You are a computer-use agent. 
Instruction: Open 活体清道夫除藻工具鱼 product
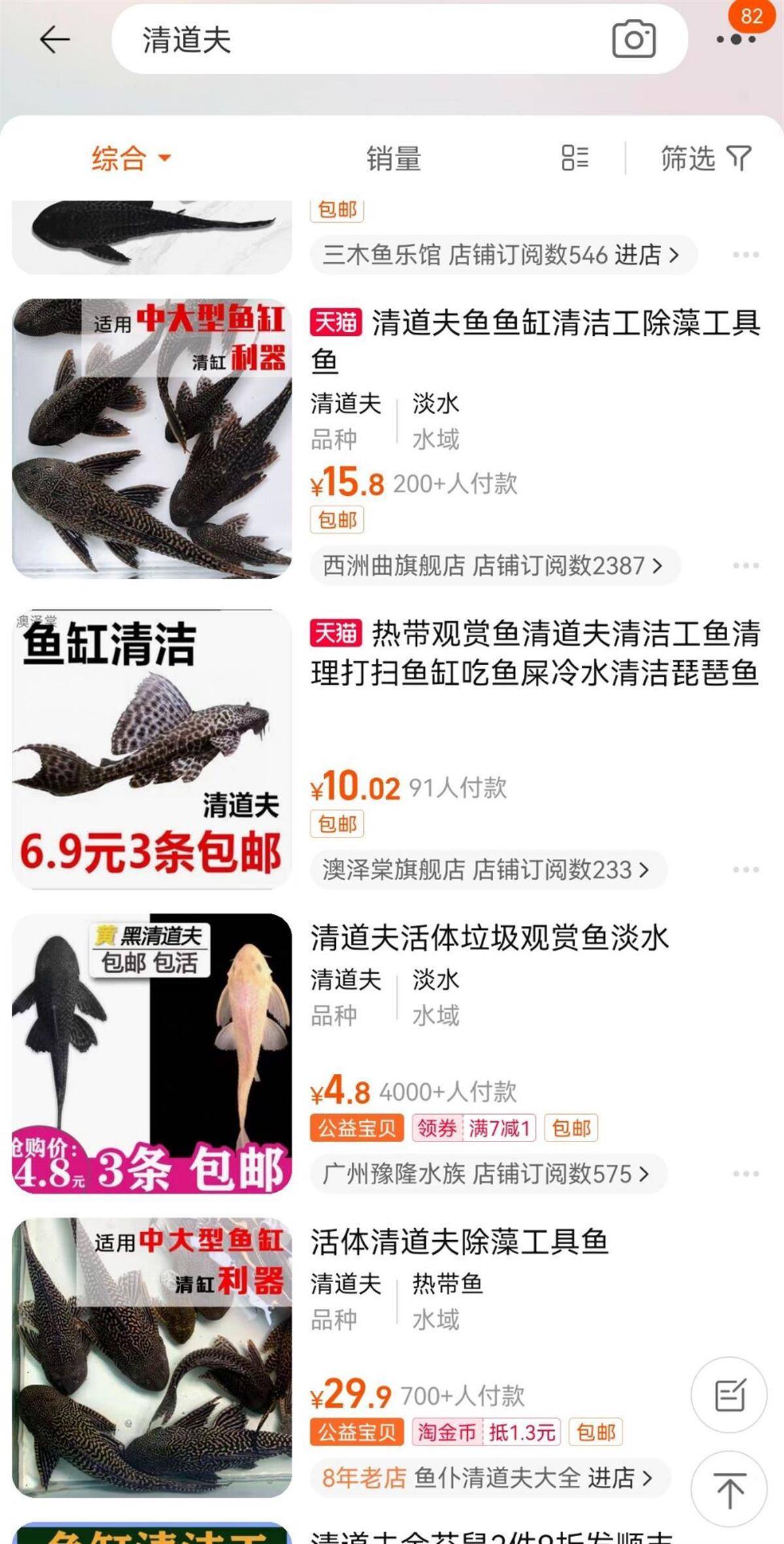click(x=459, y=1241)
